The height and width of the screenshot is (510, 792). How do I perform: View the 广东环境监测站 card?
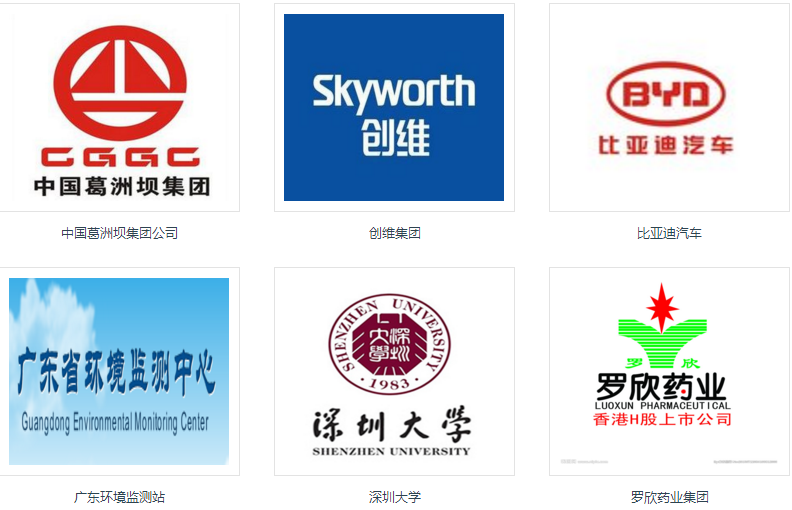(120, 371)
